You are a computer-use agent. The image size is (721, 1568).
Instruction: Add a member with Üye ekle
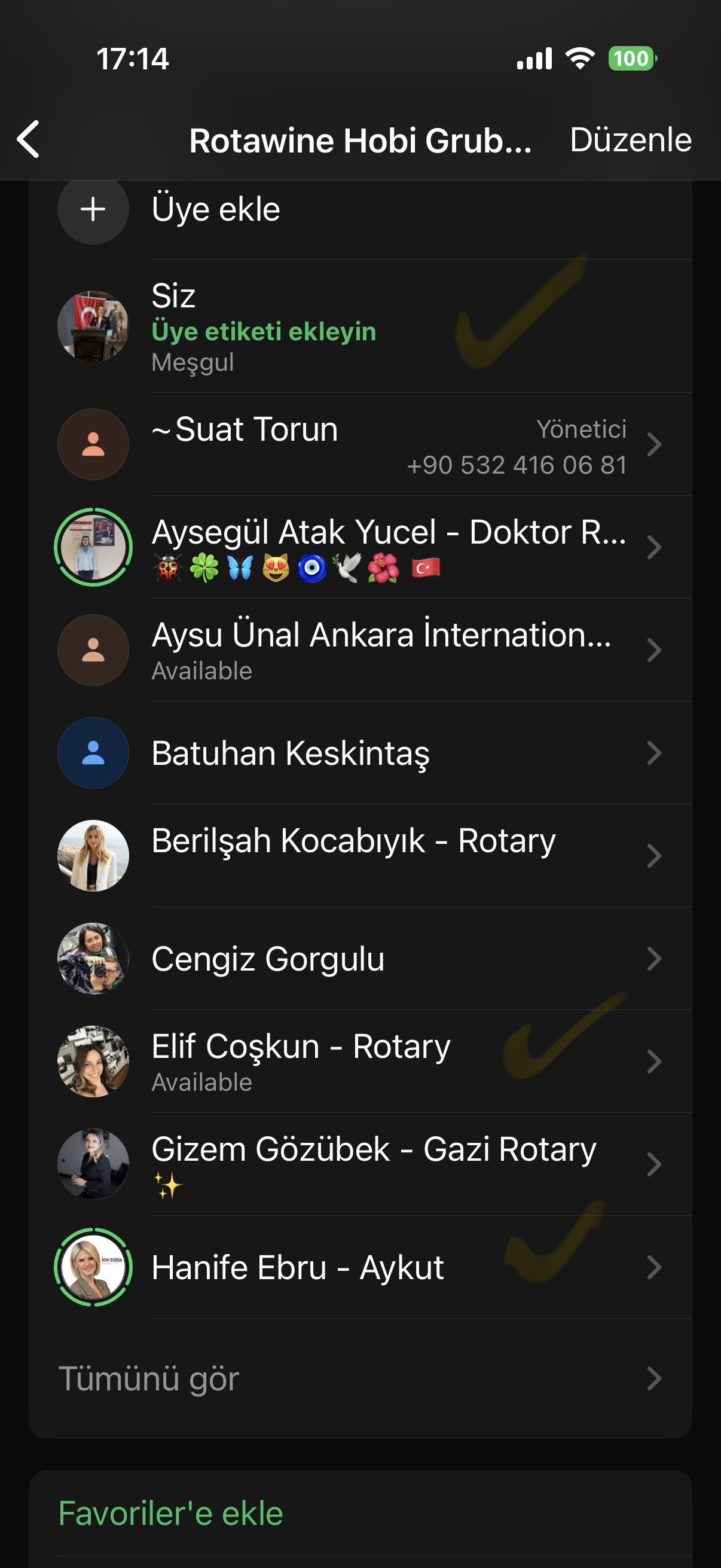pyautogui.click(x=215, y=209)
